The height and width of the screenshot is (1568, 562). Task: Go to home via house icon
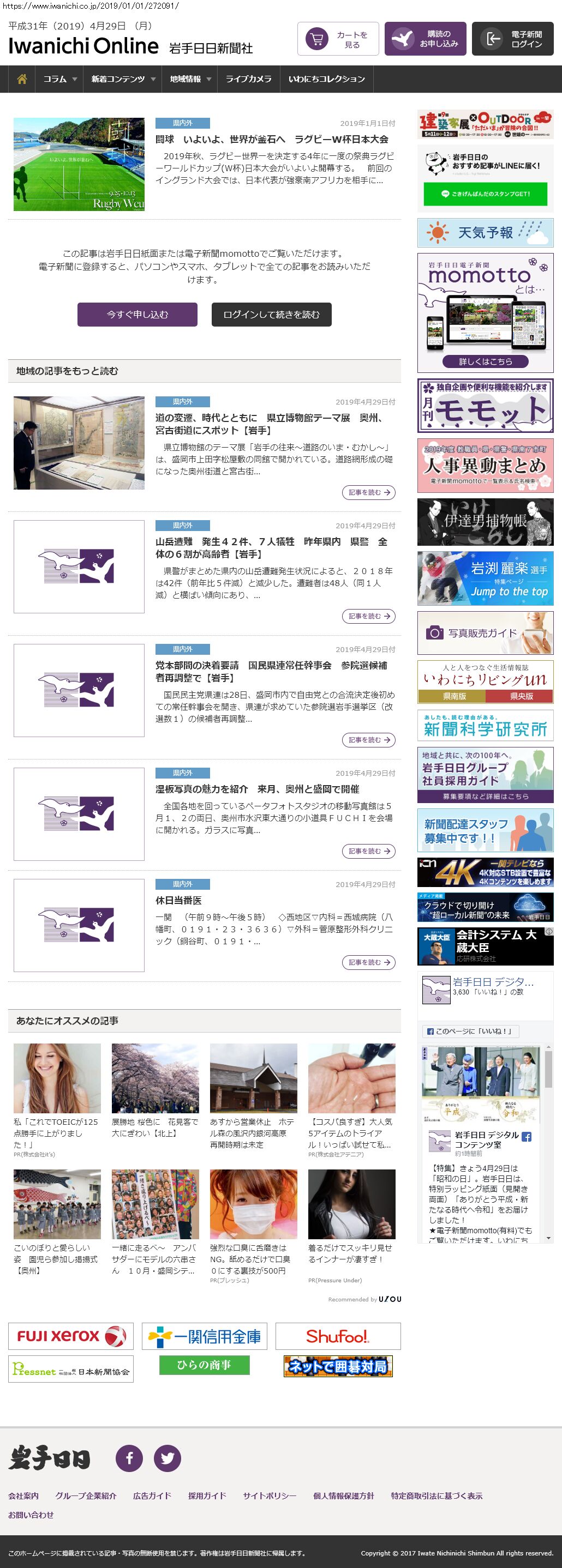(x=22, y=79)
